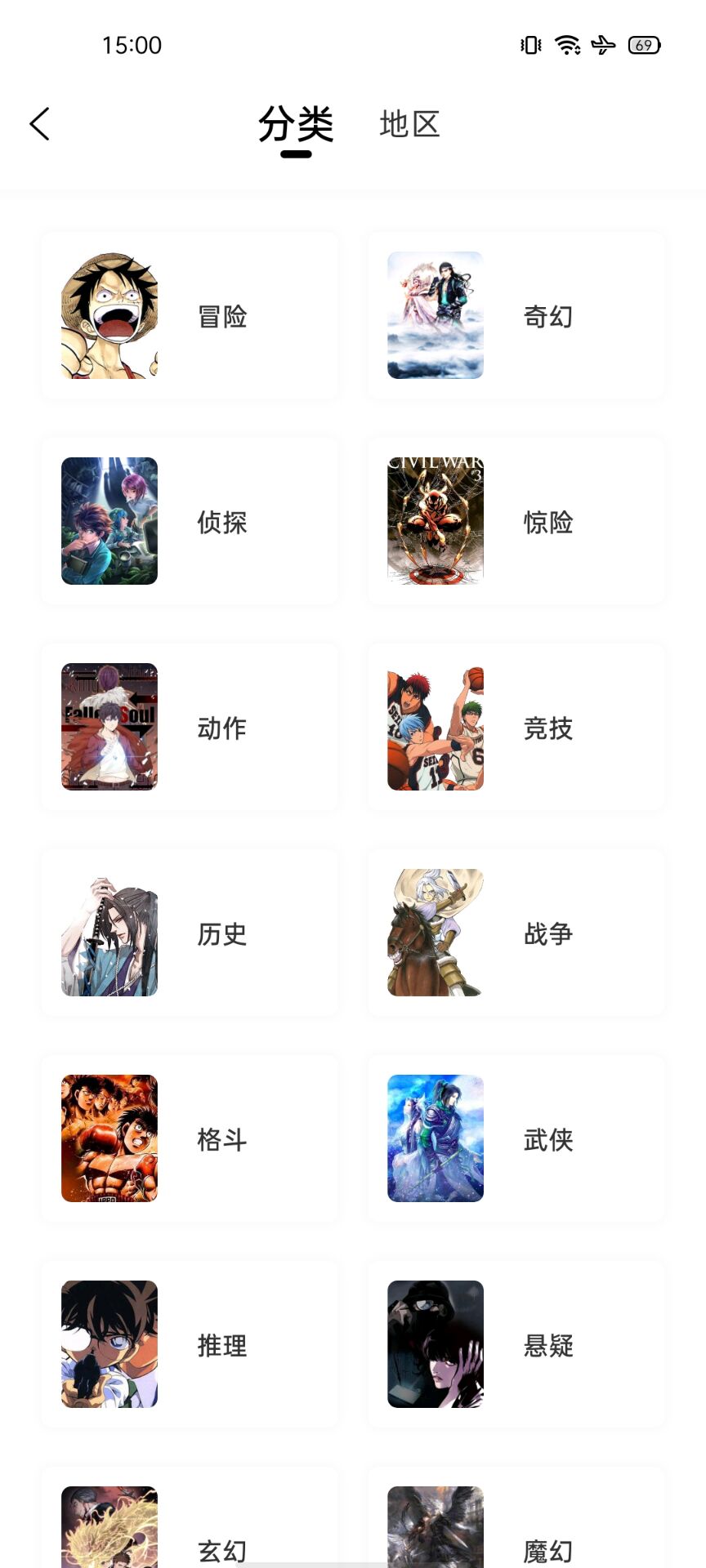Switch to the 地区 tab

(x=409, y=124)
